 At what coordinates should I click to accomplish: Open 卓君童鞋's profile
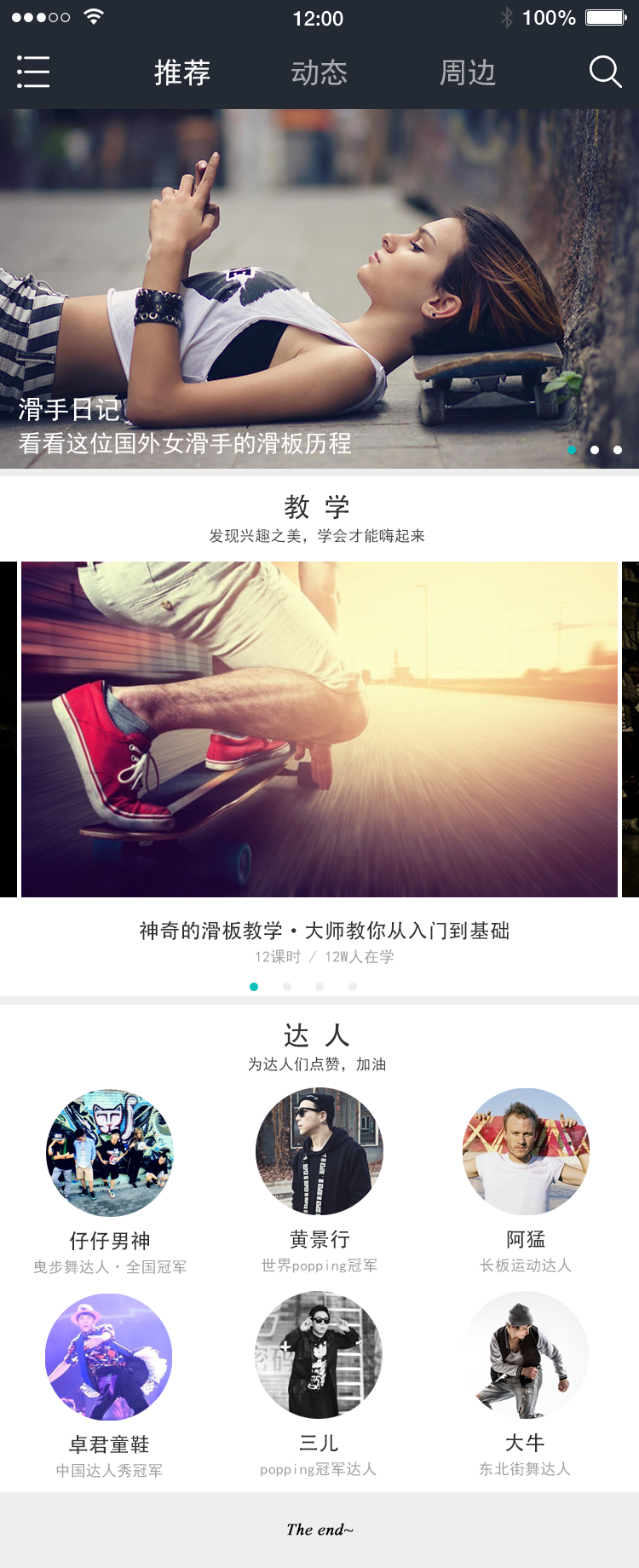109,1357
